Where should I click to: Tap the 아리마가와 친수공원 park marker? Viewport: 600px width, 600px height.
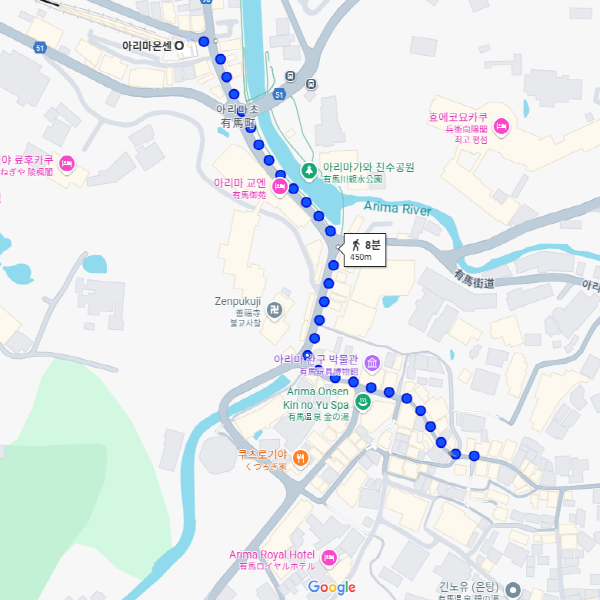[x=309, y=168]
